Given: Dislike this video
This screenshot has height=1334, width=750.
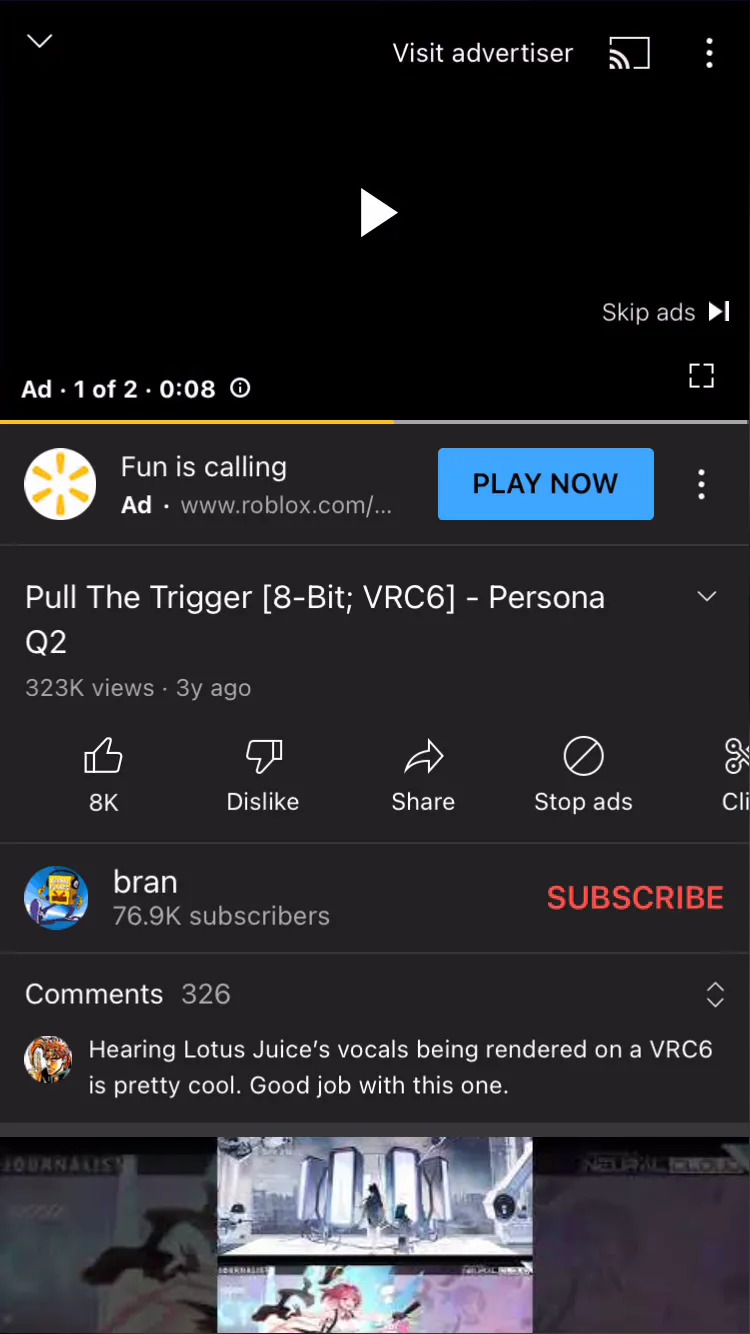Looking at the screenshot, I should pos(263,775).
